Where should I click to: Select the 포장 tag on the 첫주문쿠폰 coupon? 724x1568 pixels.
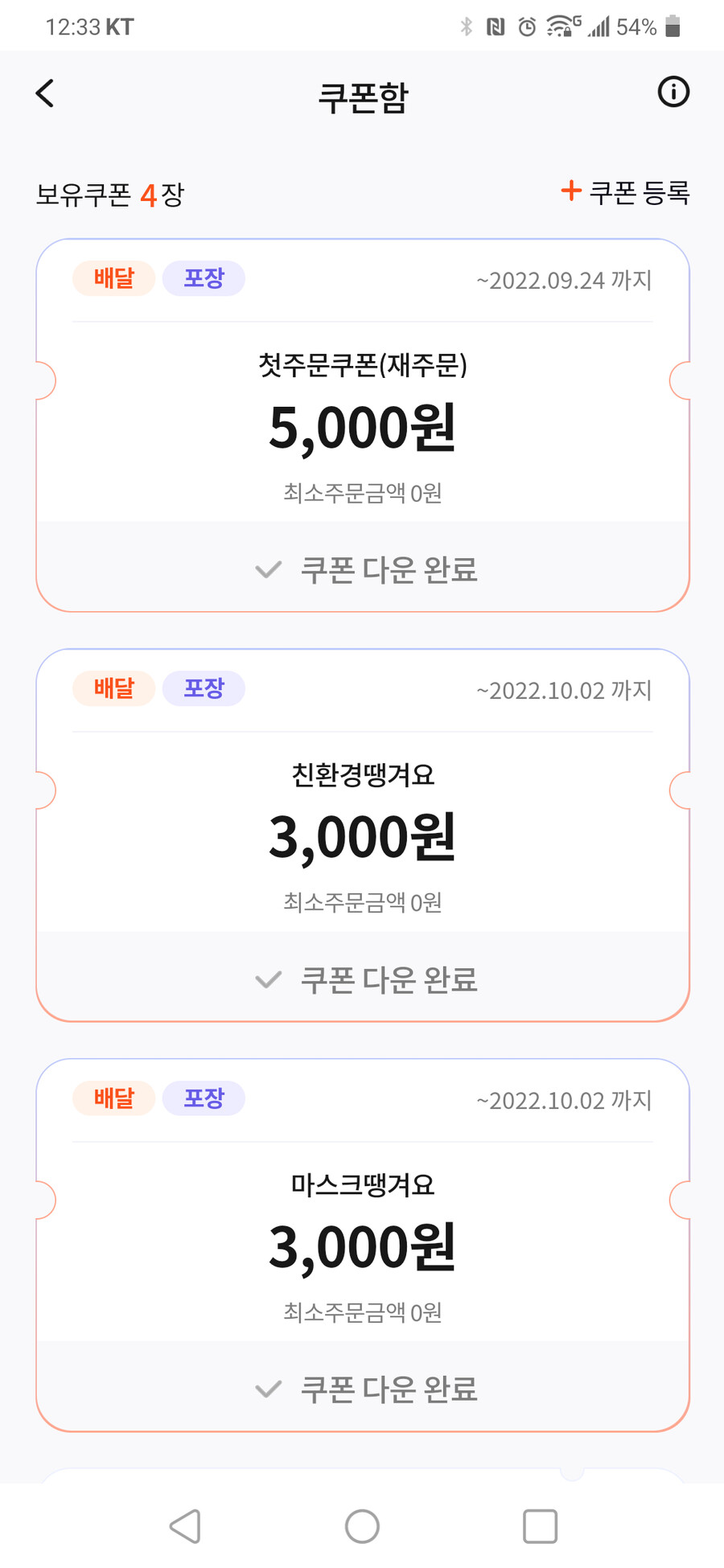click(x=204, y=277)
